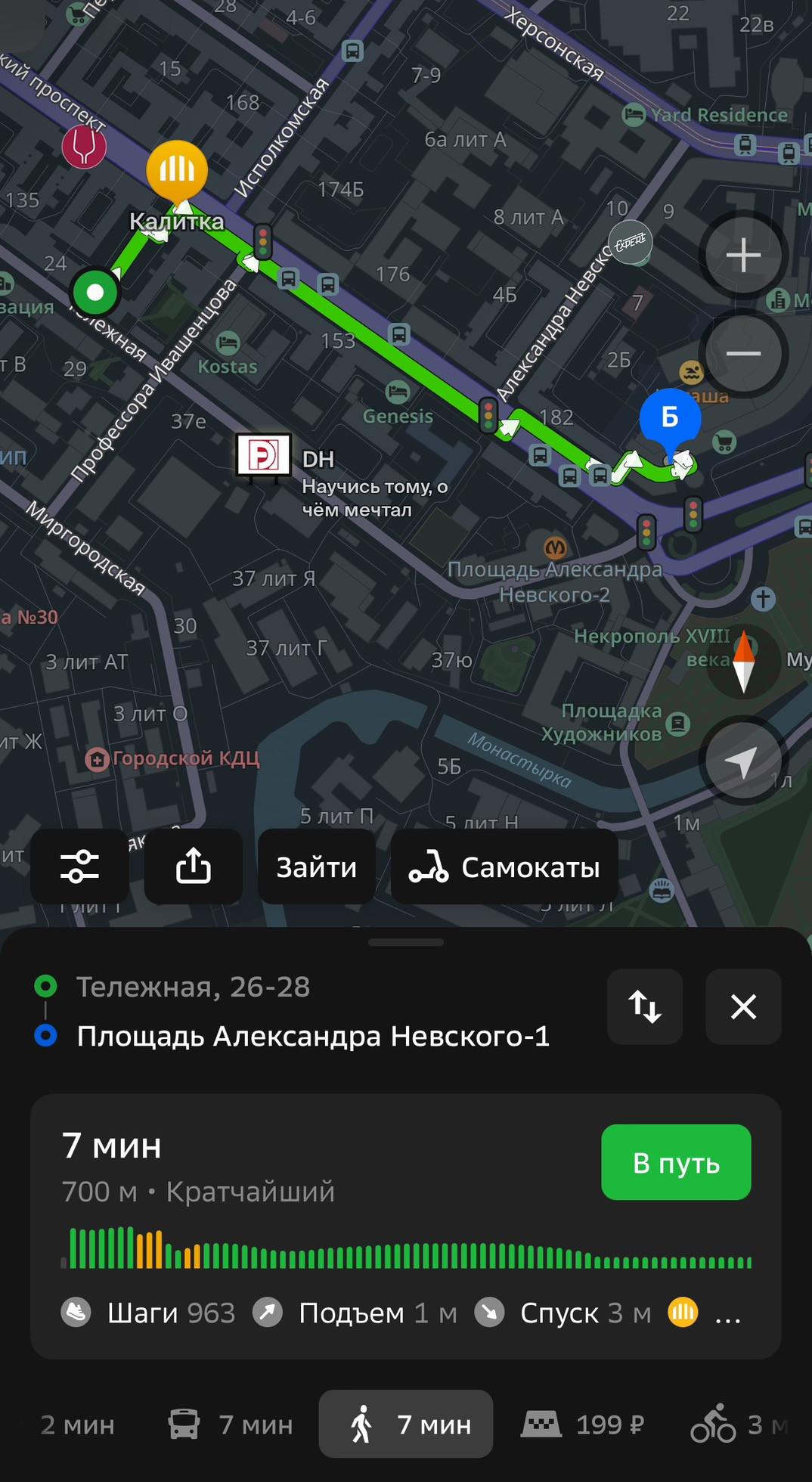
Task: Expand more route details via ellipsis
Action: pos(727,1314)
